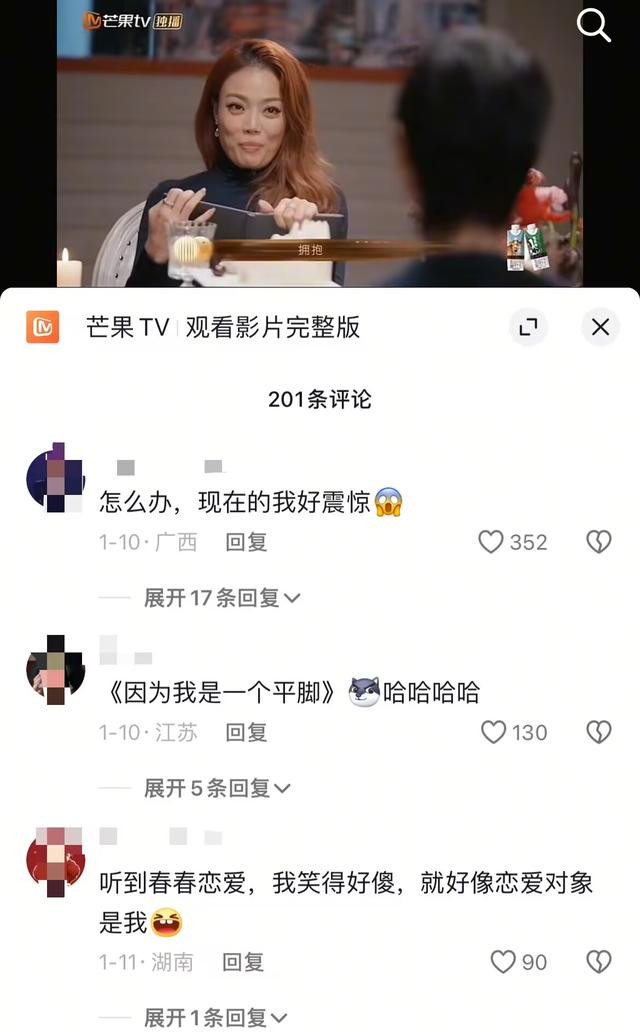Expand the 5 replies
Image resolution: width=640 pixels, height=1032 pixels.
point(217,788)
